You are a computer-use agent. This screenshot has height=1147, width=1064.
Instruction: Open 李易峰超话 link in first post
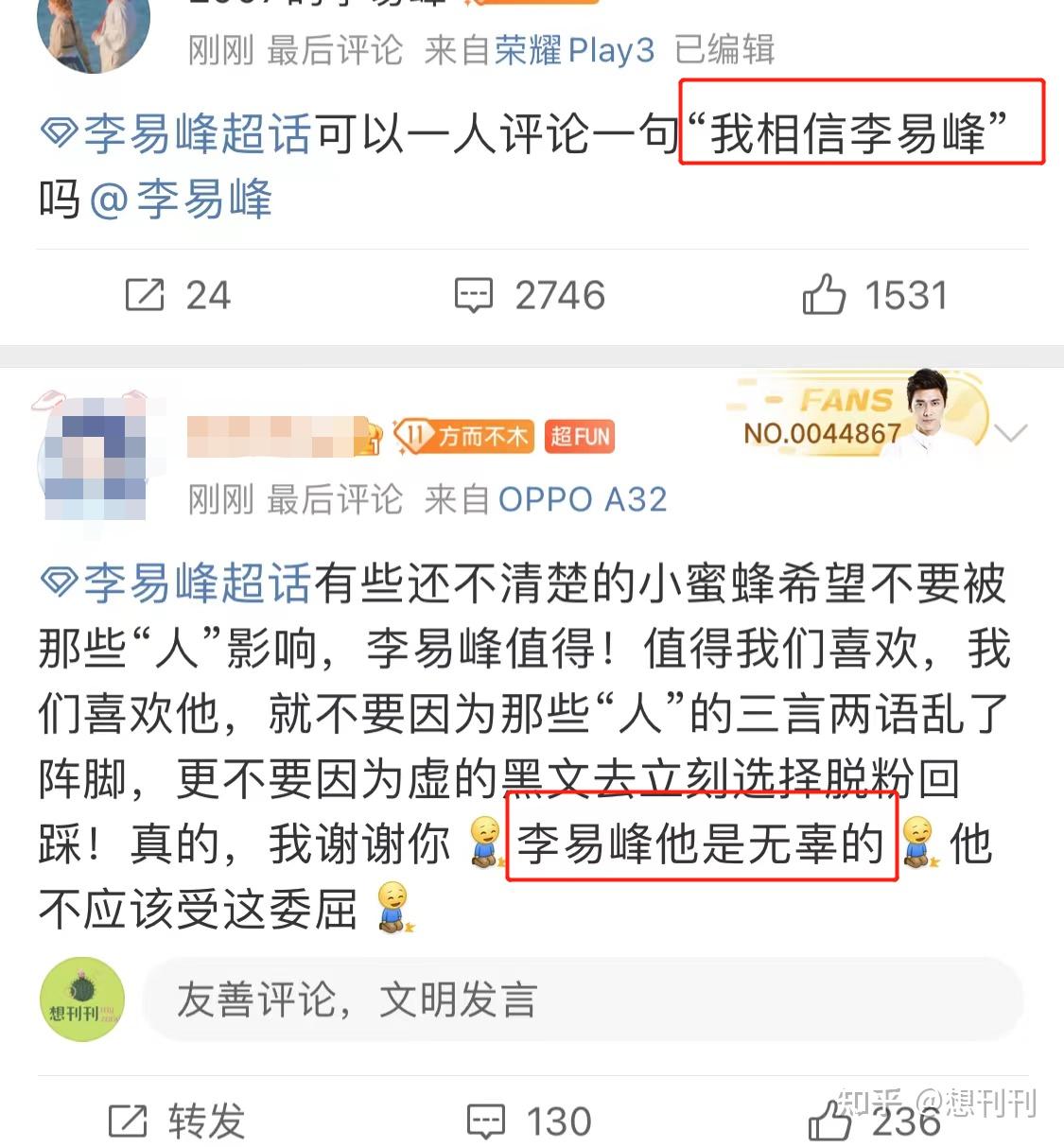coord(177,133)
